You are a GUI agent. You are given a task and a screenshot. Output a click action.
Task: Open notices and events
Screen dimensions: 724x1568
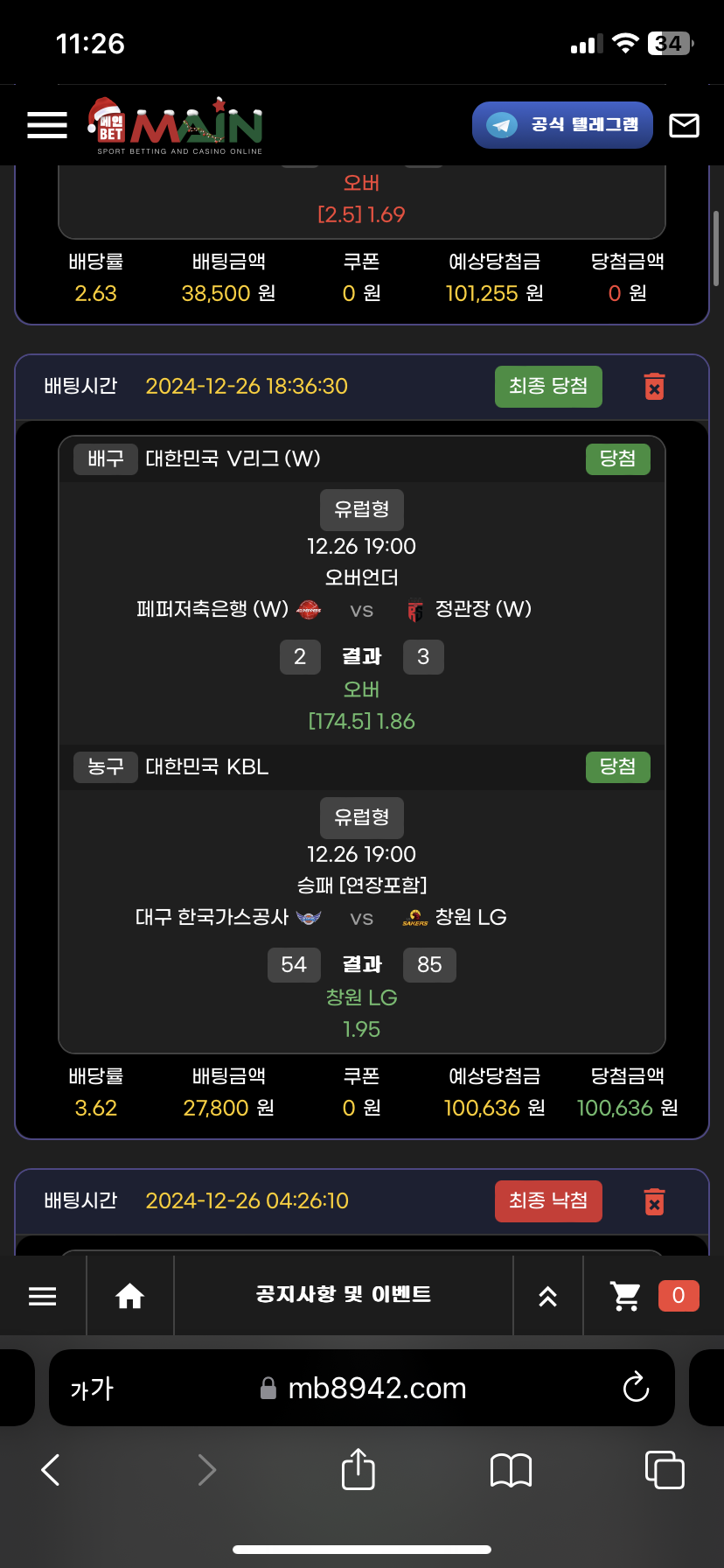[343, 1294]
